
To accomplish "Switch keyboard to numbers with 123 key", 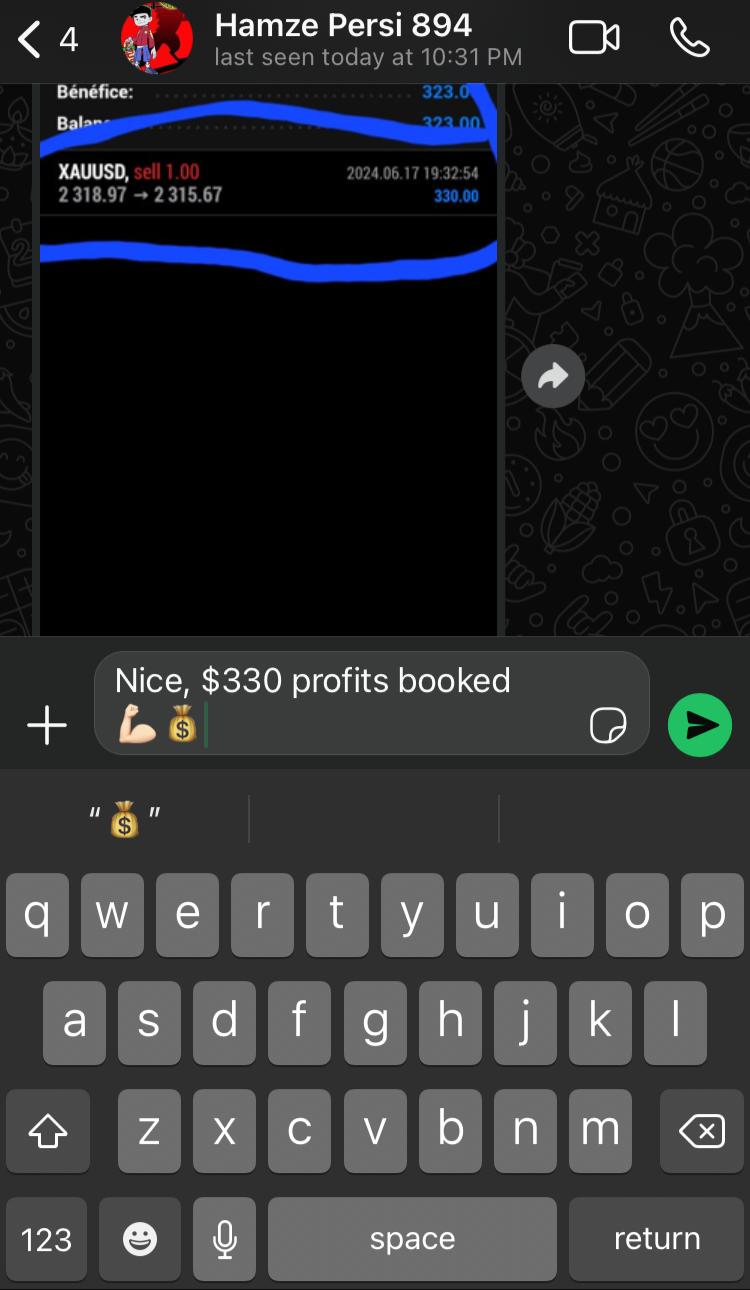I will (x=47, y=1239).
